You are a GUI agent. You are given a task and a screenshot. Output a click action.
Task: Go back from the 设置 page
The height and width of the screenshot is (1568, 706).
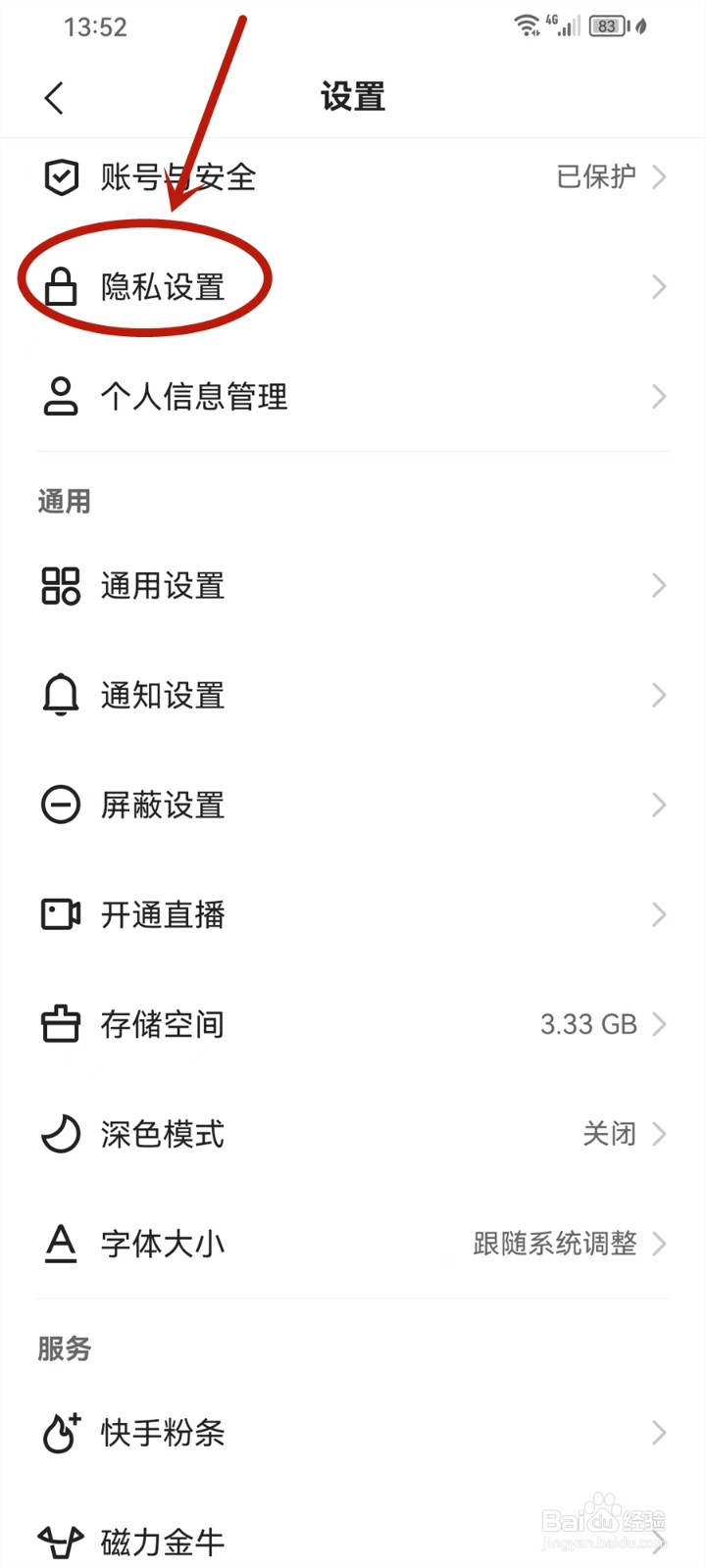(55, 97)
